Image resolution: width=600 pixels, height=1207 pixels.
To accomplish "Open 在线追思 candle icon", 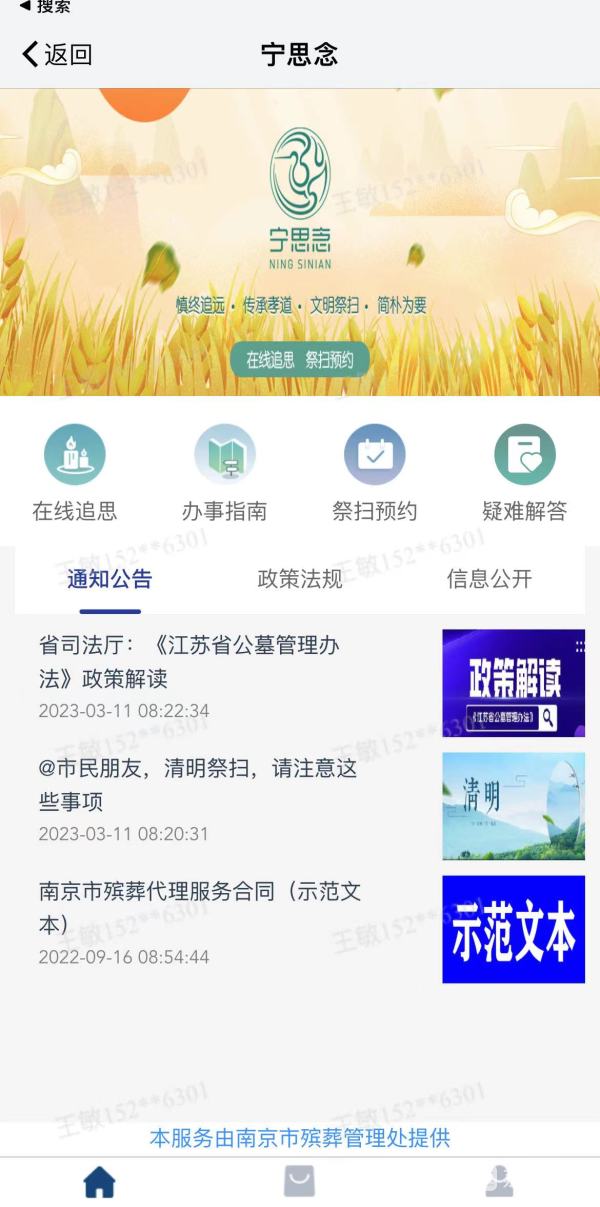I will point(75,455).
